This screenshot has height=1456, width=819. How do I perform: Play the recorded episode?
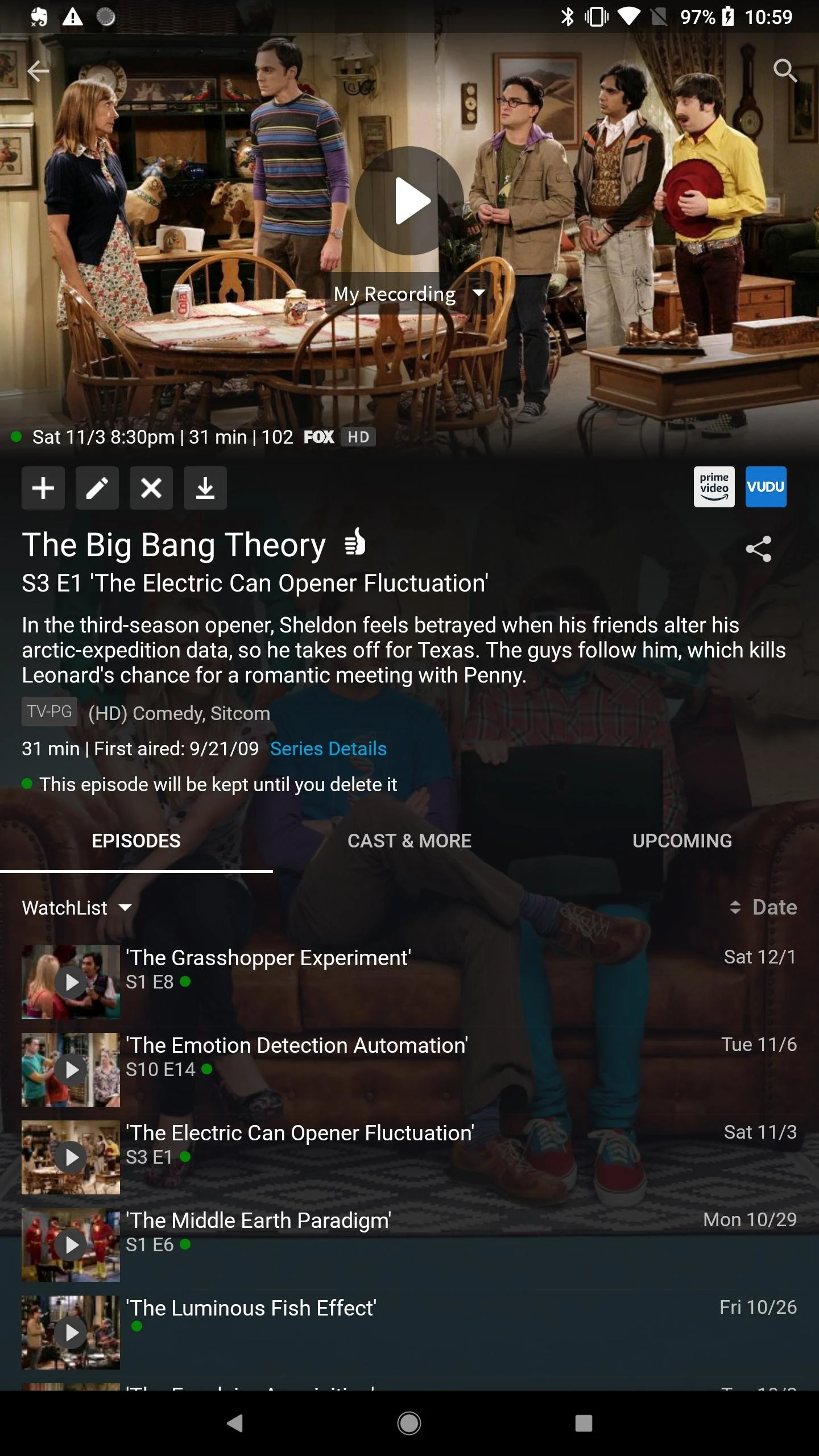(409, 200)
